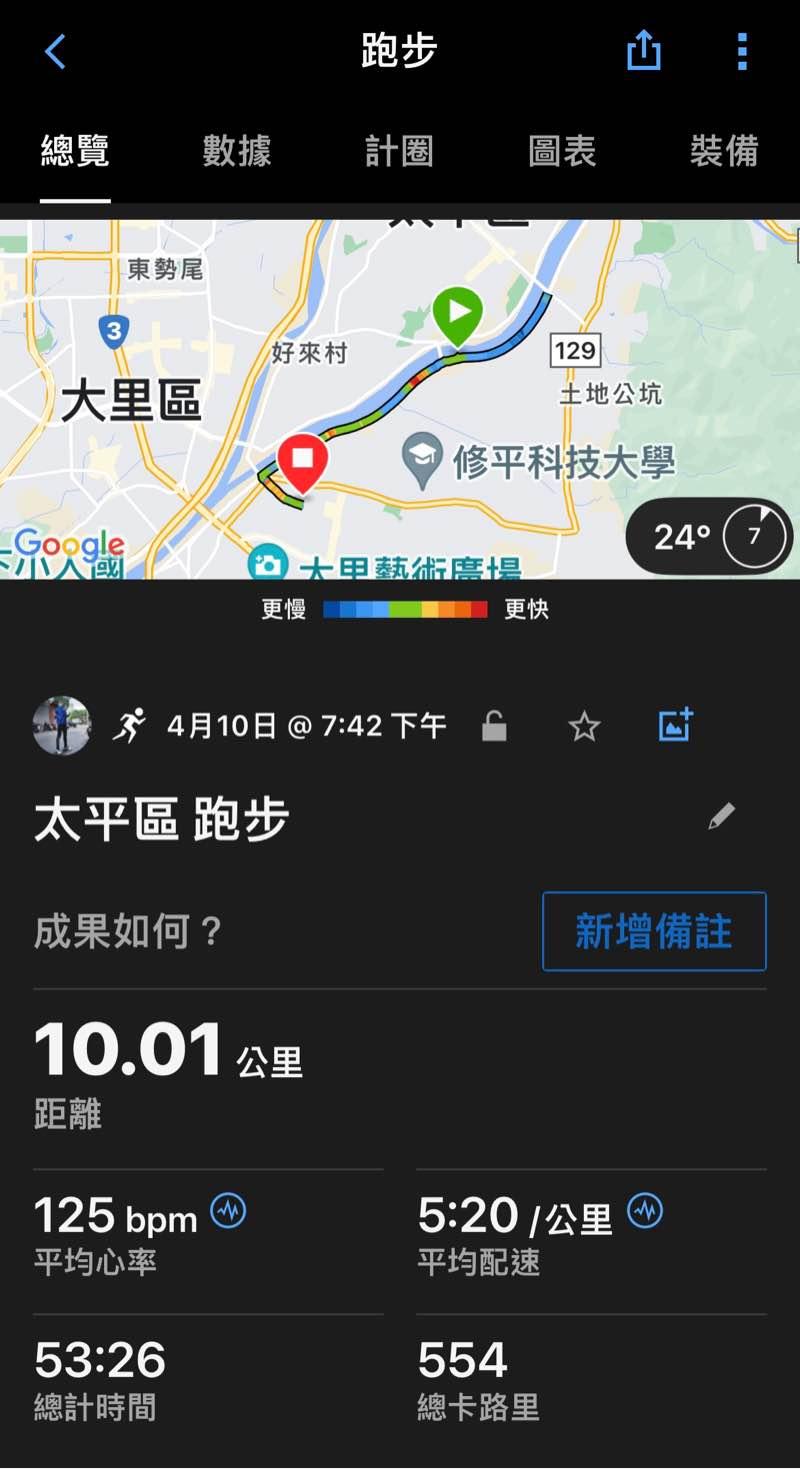The width and height of the screenshot is (800, 1469).
Task: Open the 圖表 tab
Action: pyautogui.click(x=562, y=151)
